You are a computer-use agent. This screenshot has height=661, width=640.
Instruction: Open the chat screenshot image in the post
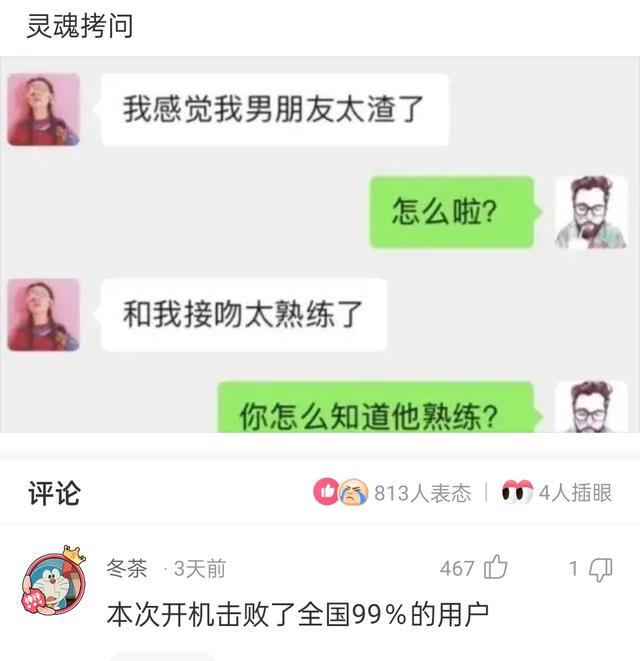(320, 245)
